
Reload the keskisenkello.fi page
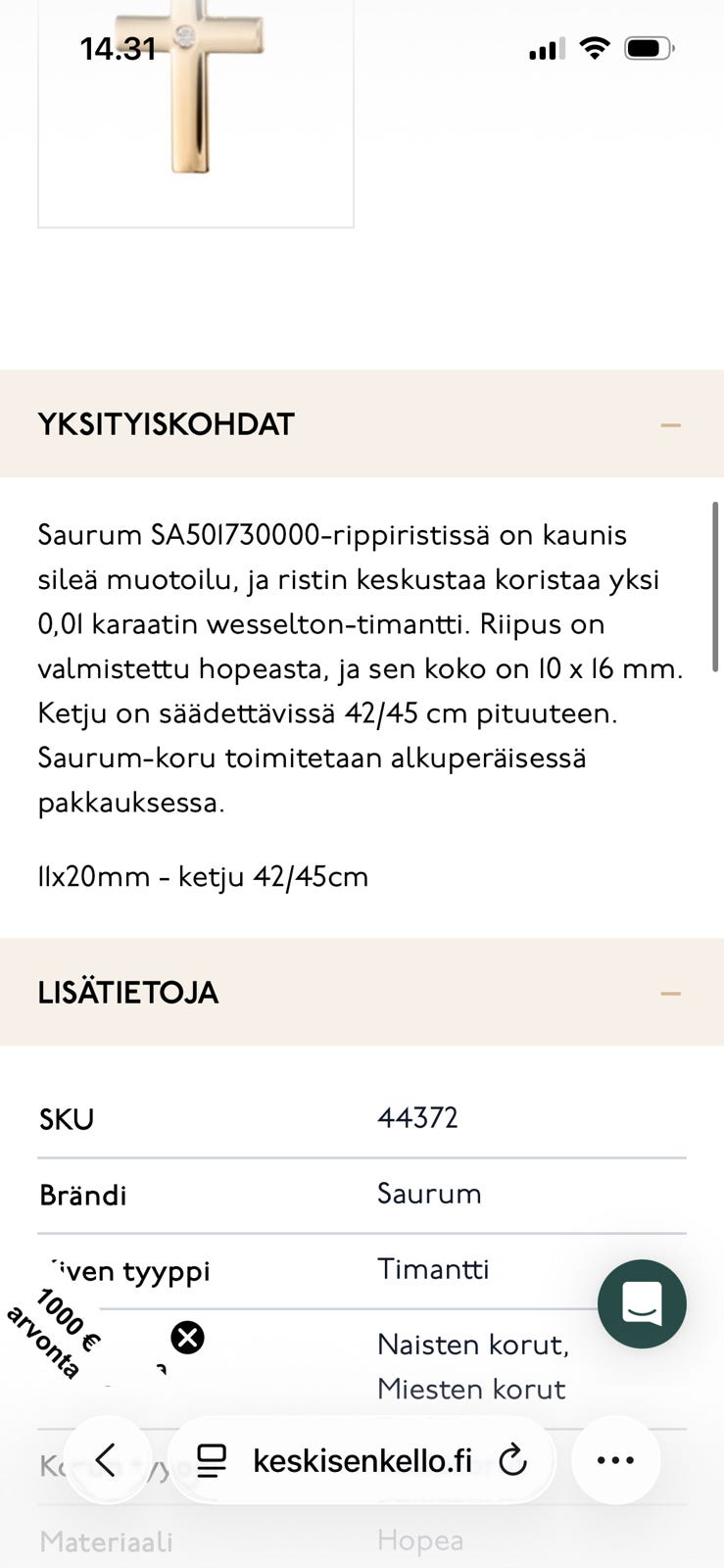[513, 1459]
